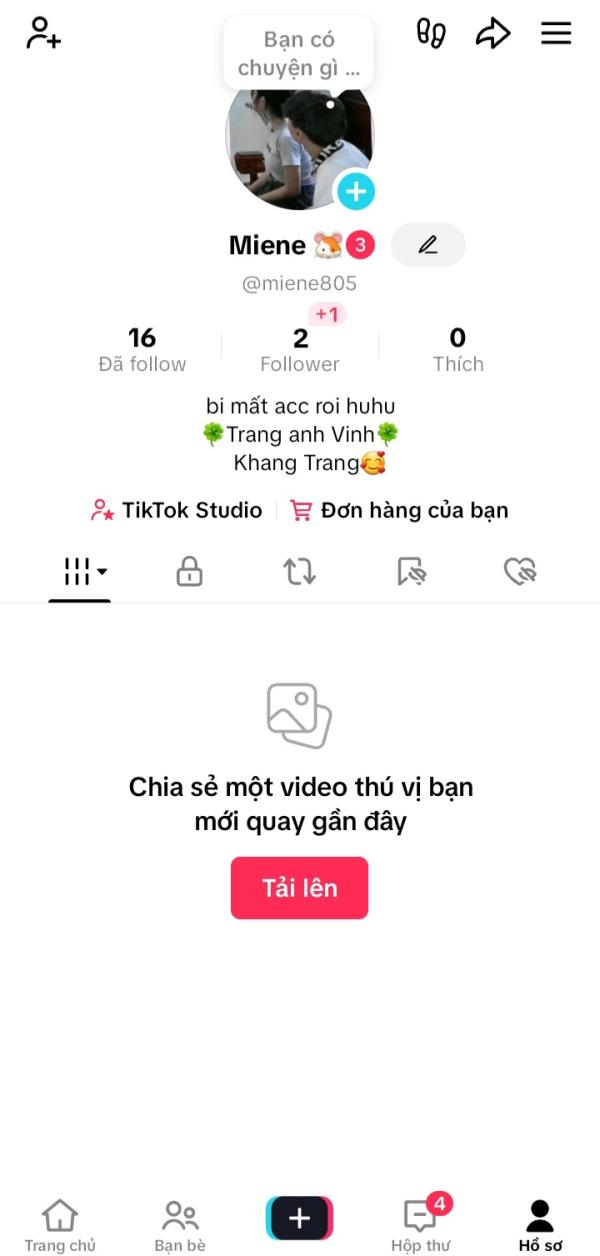This screenshot has width=600, height=1256.
Task: Create a new video with the plus button
Action: coord(299,1218)
